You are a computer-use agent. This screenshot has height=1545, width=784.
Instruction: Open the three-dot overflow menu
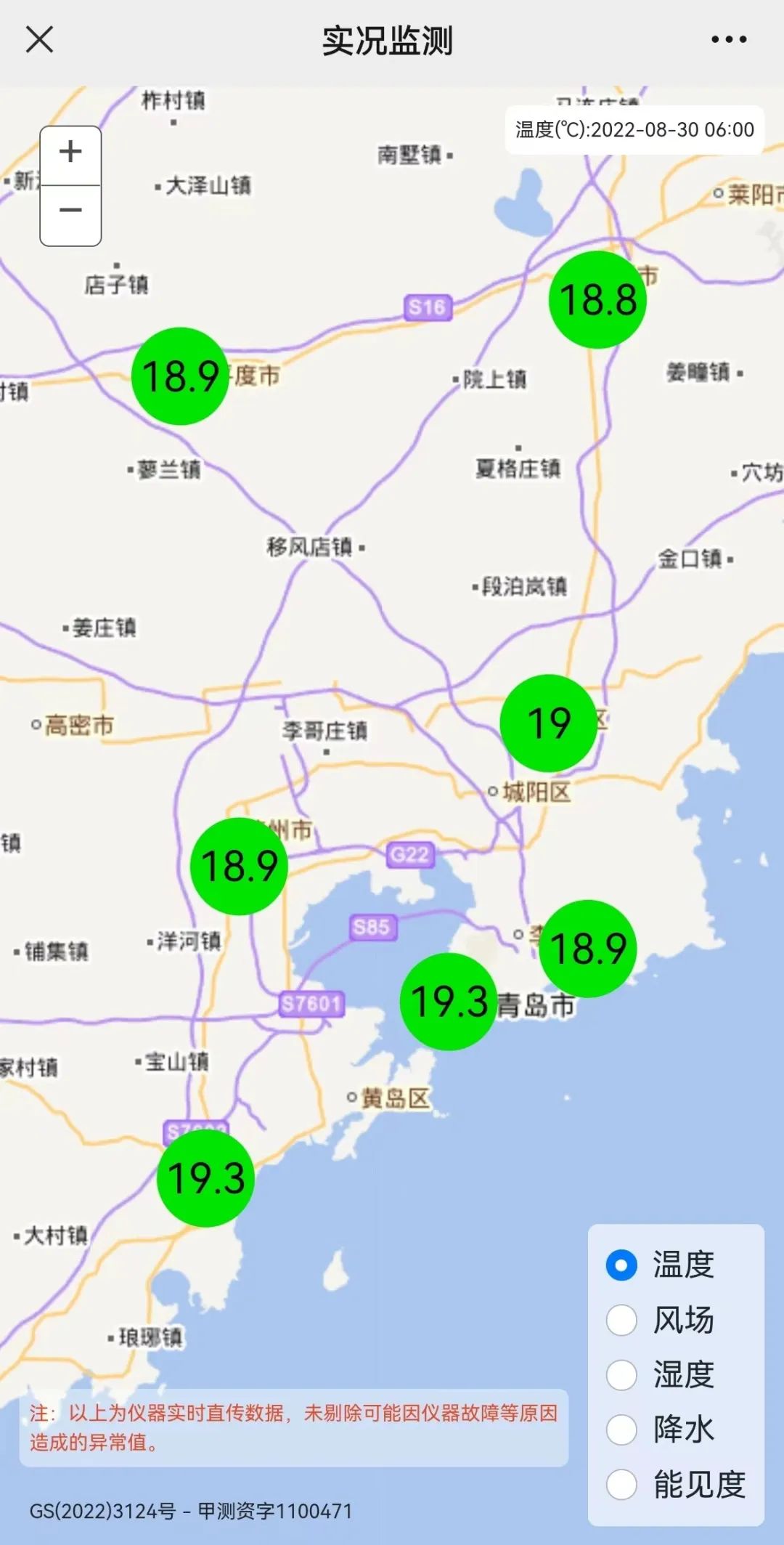tap(728, 39)
